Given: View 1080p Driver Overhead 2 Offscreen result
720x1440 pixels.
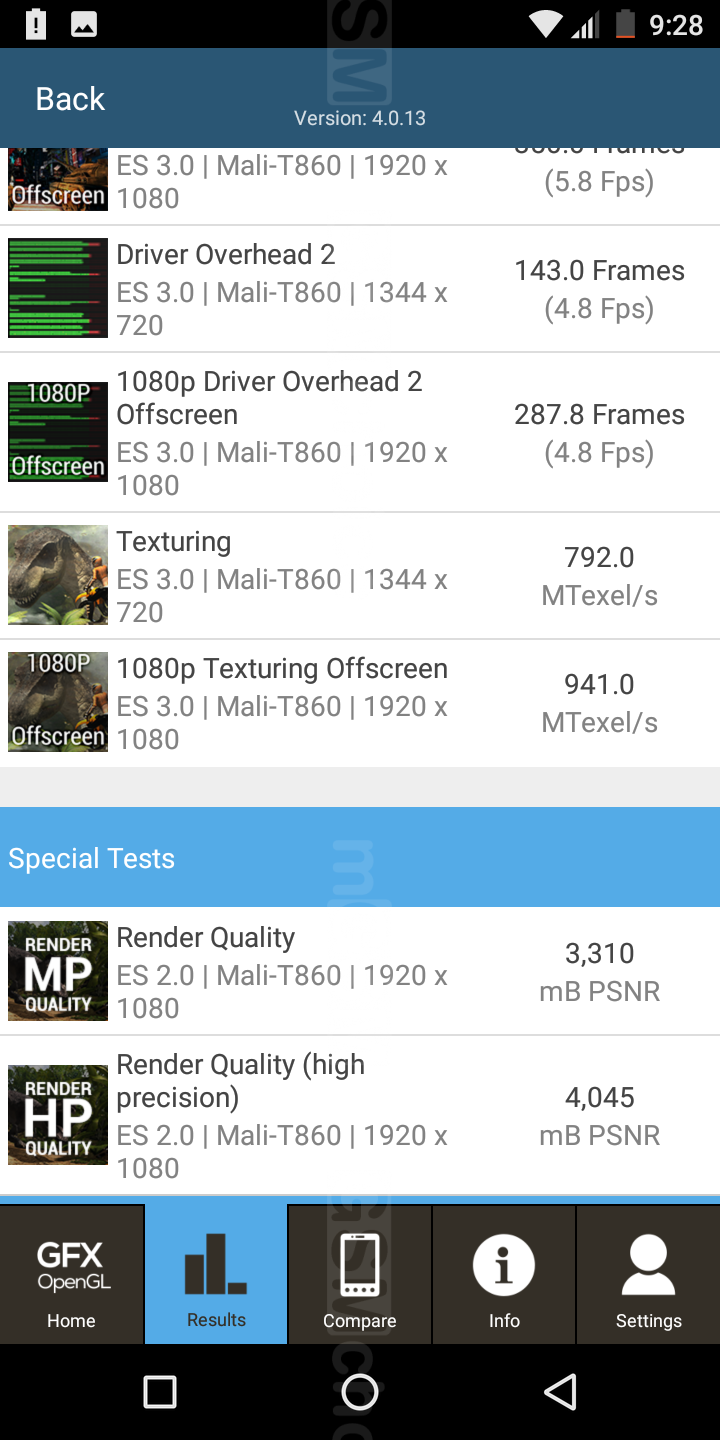Looking at the screenshot, I should [360, 432].
